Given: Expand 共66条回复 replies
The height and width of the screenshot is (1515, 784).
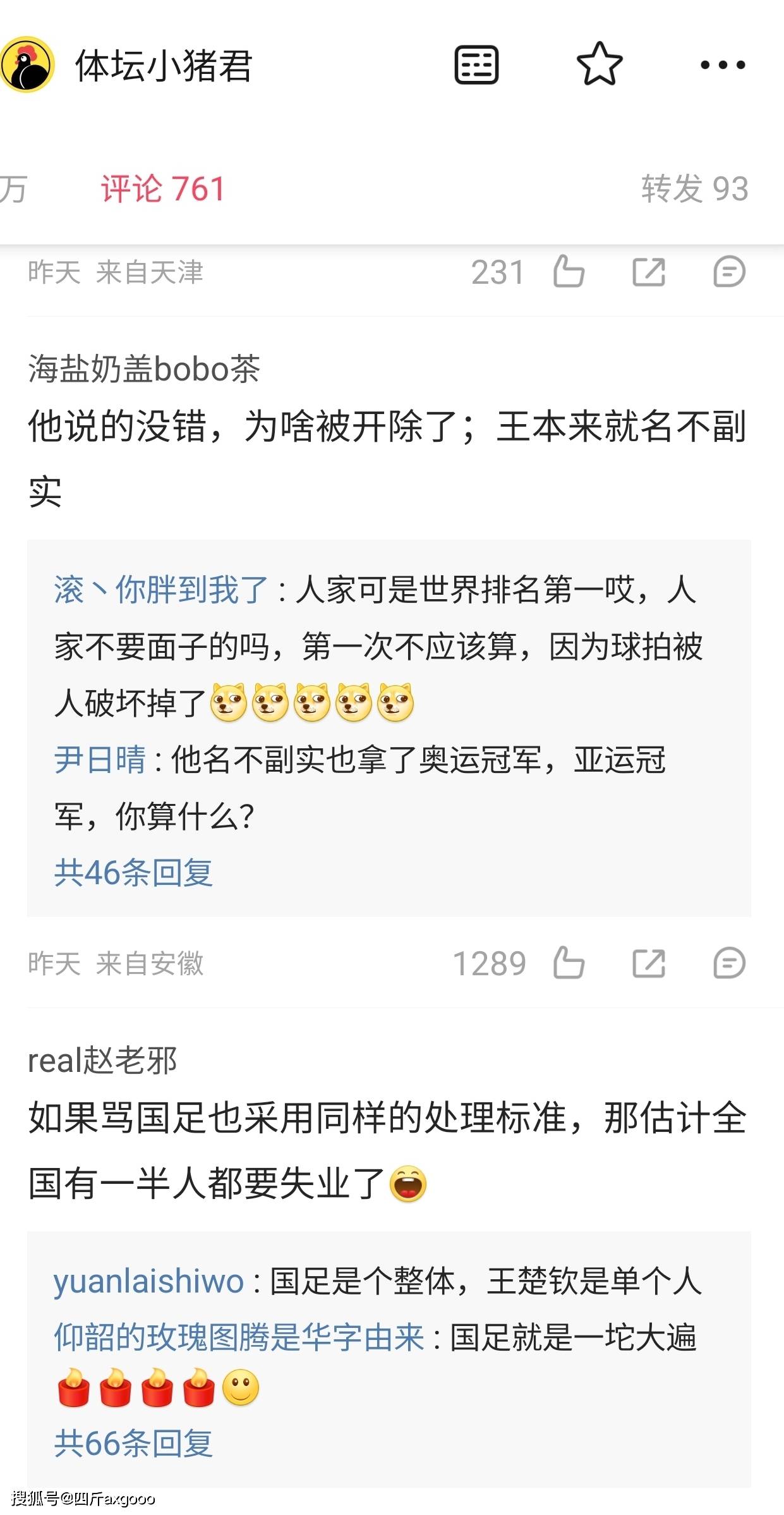Looking at the screenshot, I should click(x=133, y=1443).
